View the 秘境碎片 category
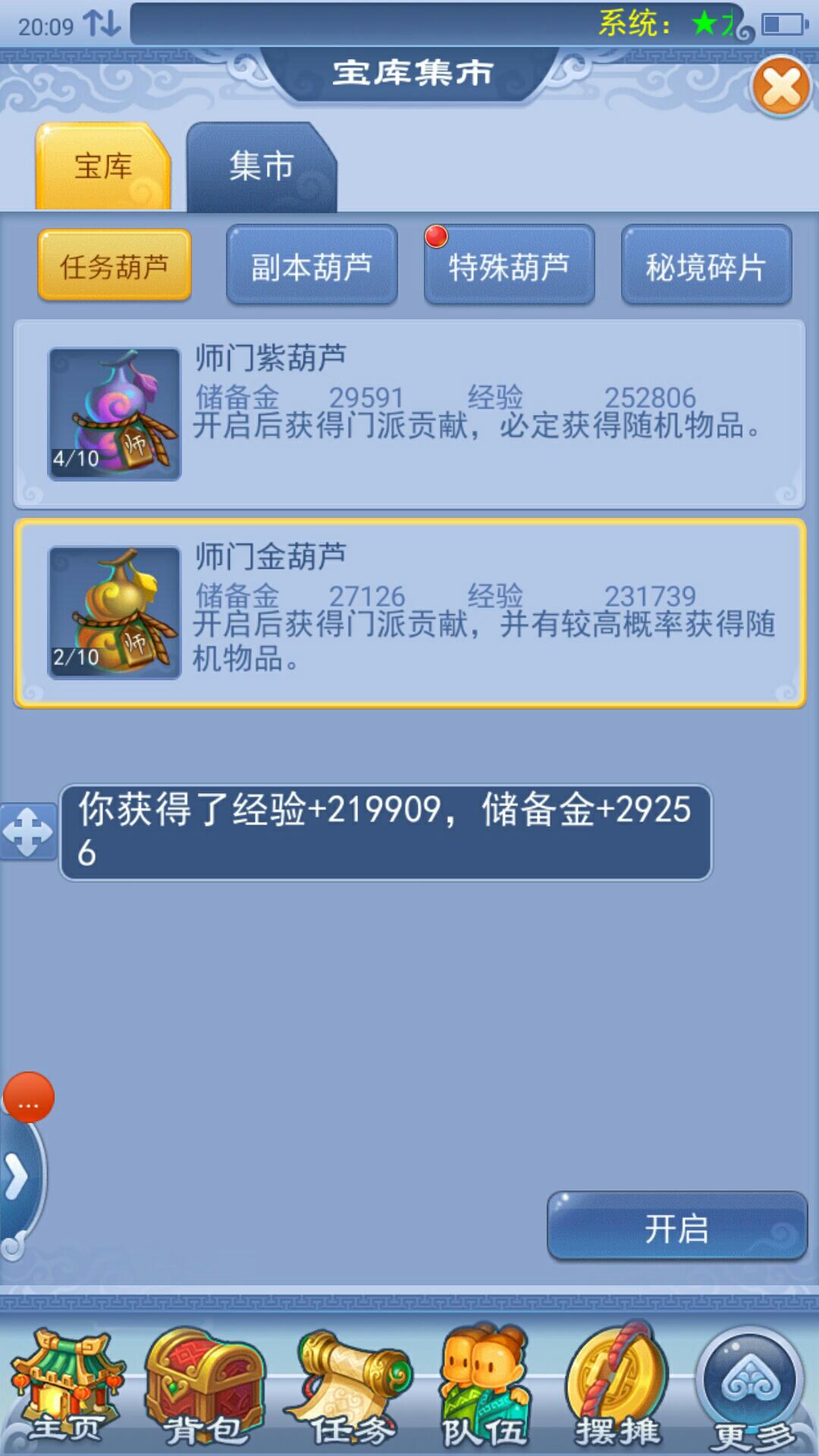 (x=706, y=266)
